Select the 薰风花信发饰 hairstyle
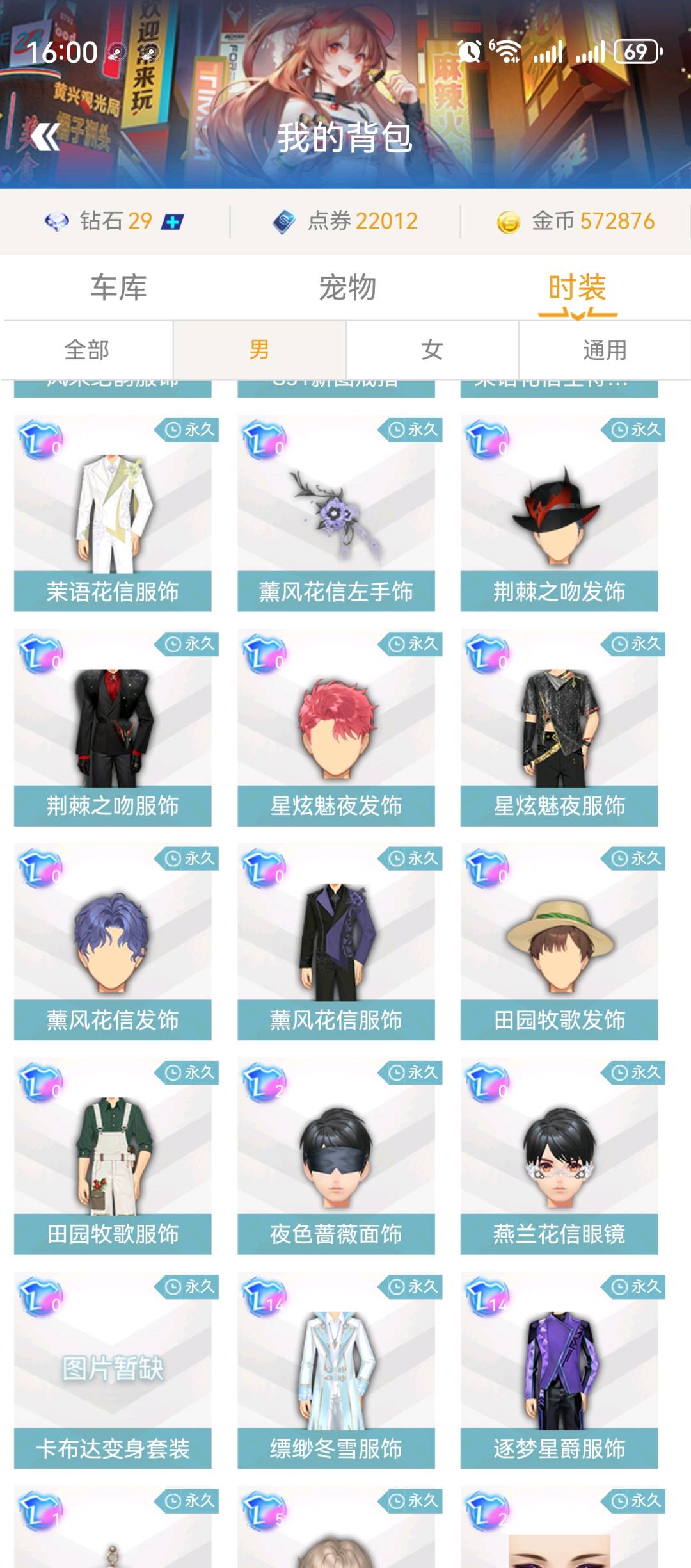This screenshot has height=1568, width=691. coord(113,942)
